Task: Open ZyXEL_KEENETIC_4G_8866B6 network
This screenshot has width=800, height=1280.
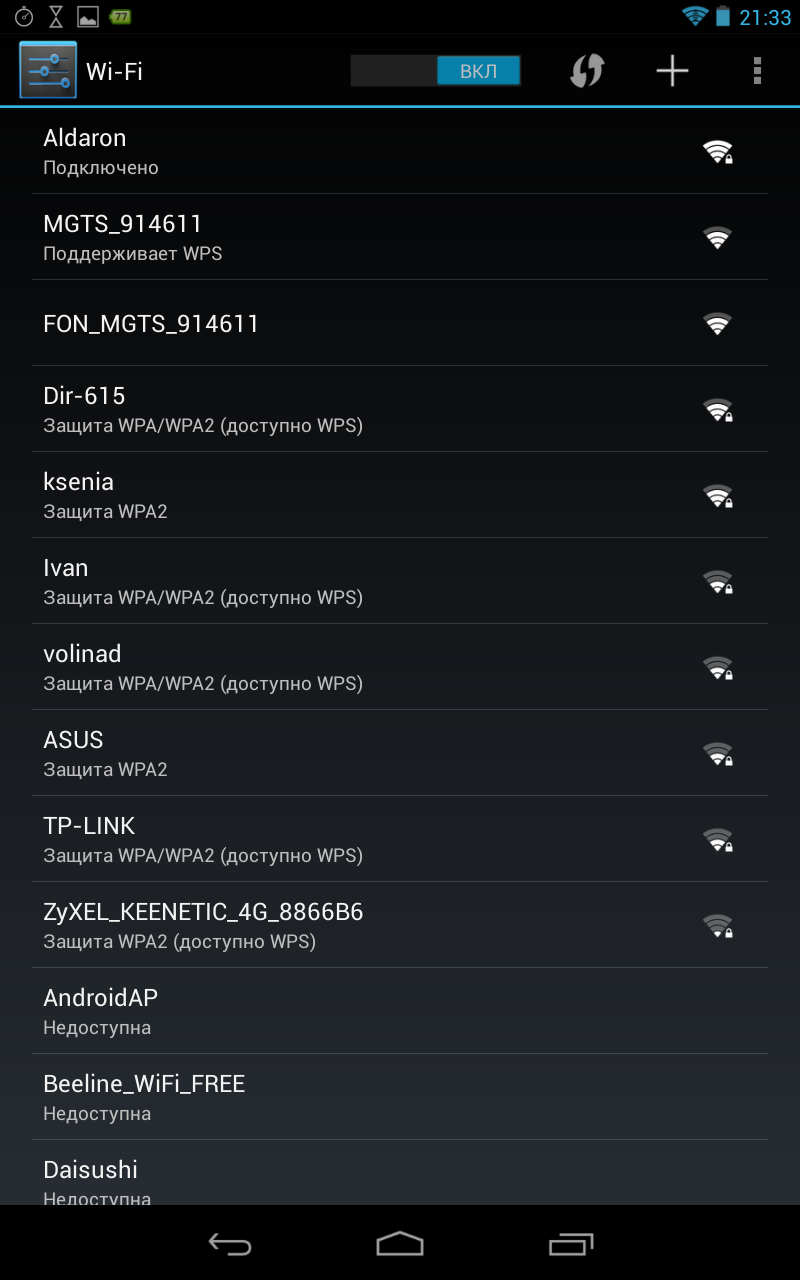Action: click(x=400, y=925)
